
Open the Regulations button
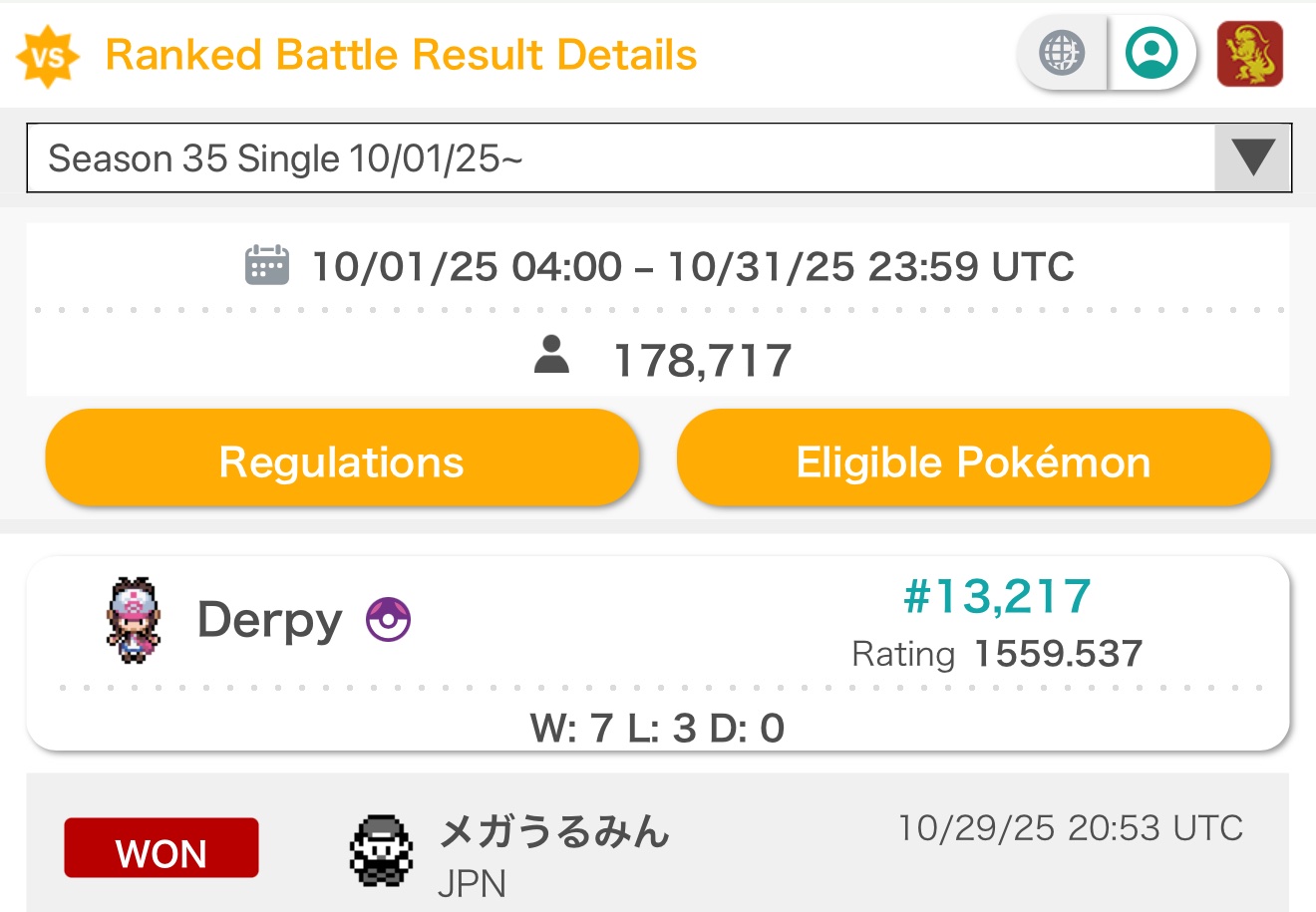342,461
